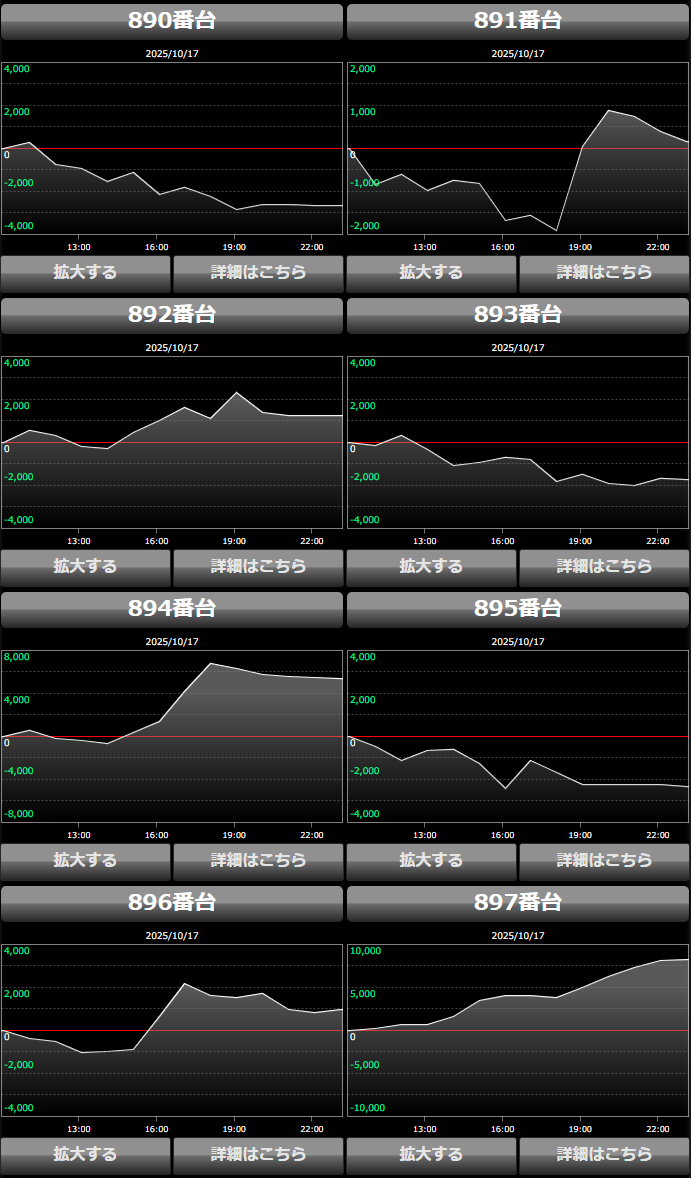
Task: Open 詳細はこちら for machine 897番台
Action: tap(604, 1154)
